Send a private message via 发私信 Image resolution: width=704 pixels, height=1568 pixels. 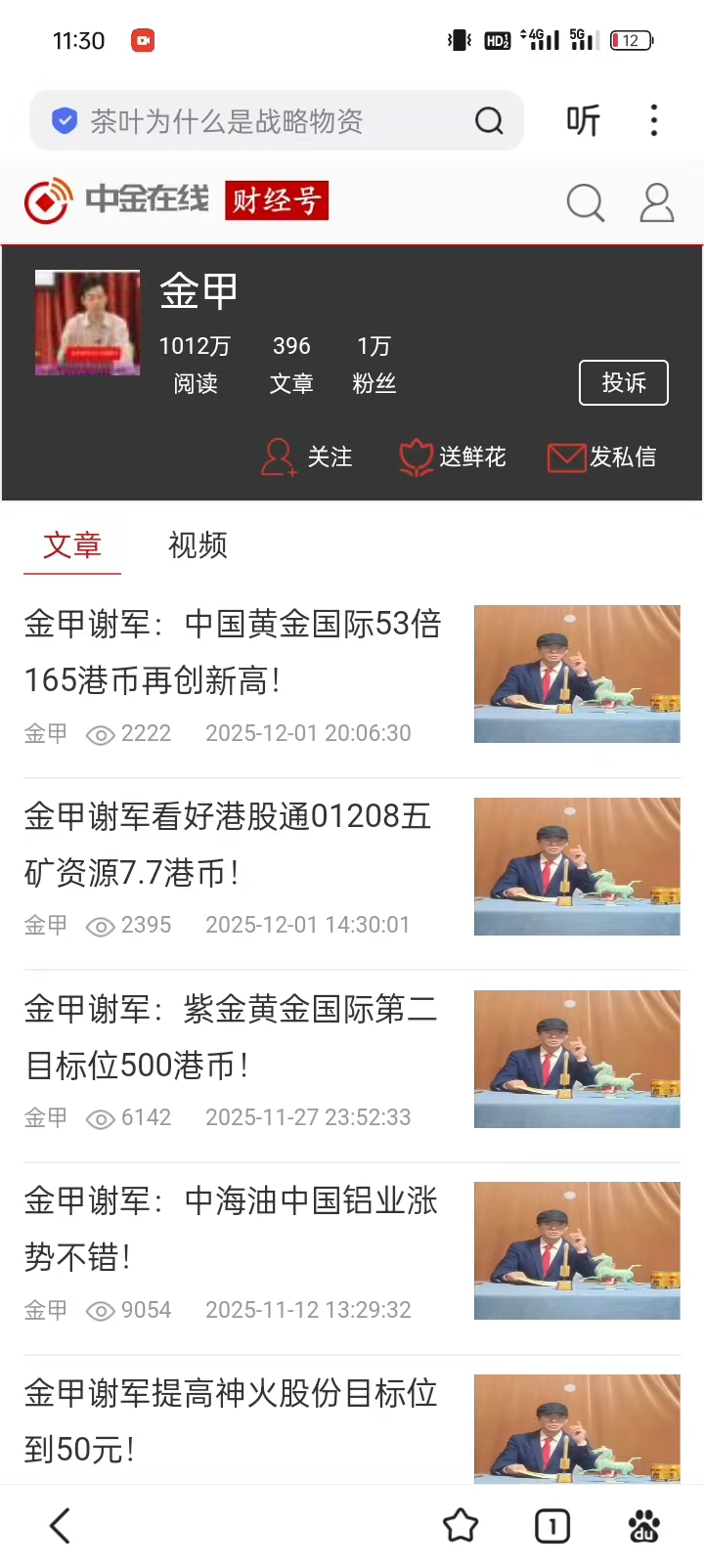point(601,457)
